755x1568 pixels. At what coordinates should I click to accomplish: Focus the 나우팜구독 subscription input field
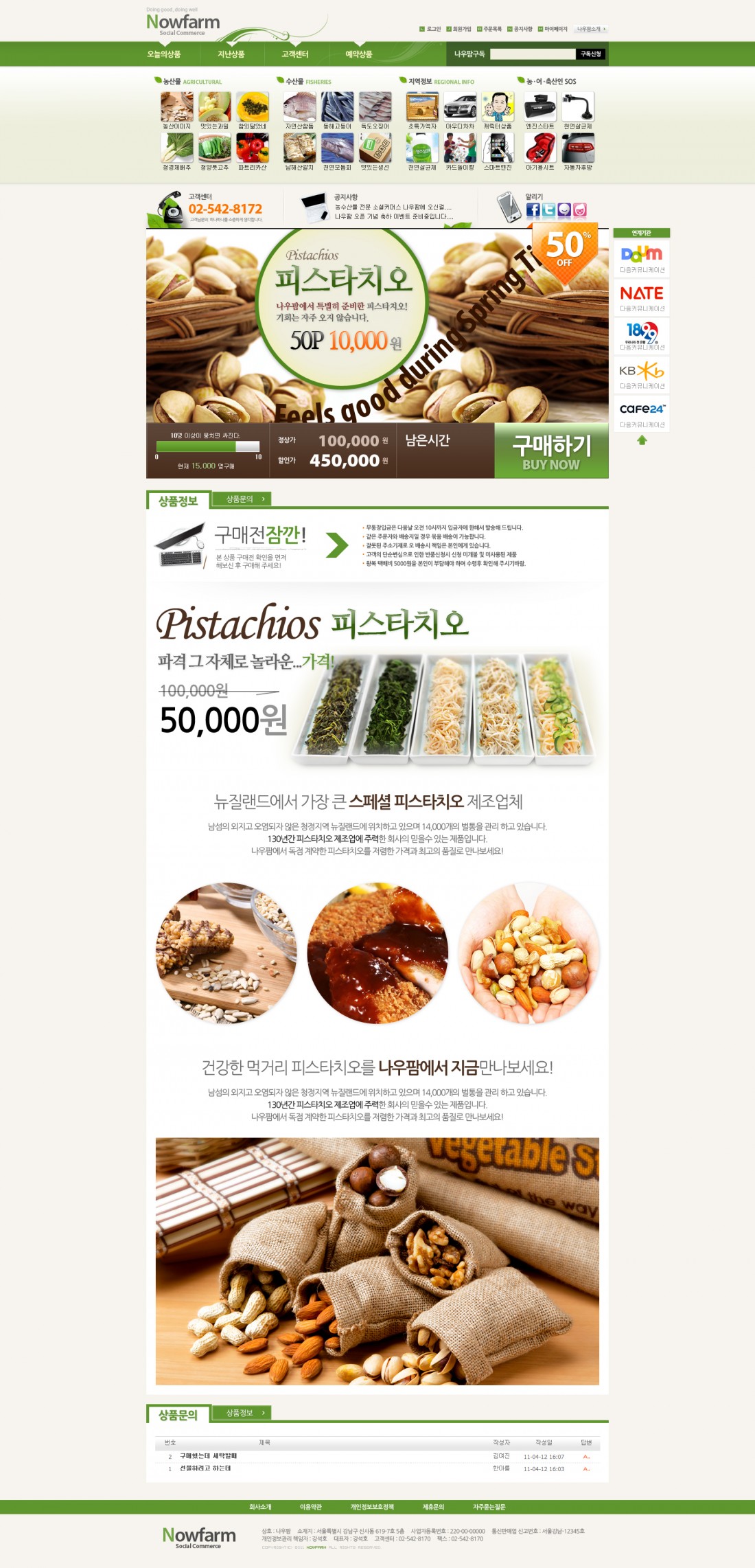532,54
